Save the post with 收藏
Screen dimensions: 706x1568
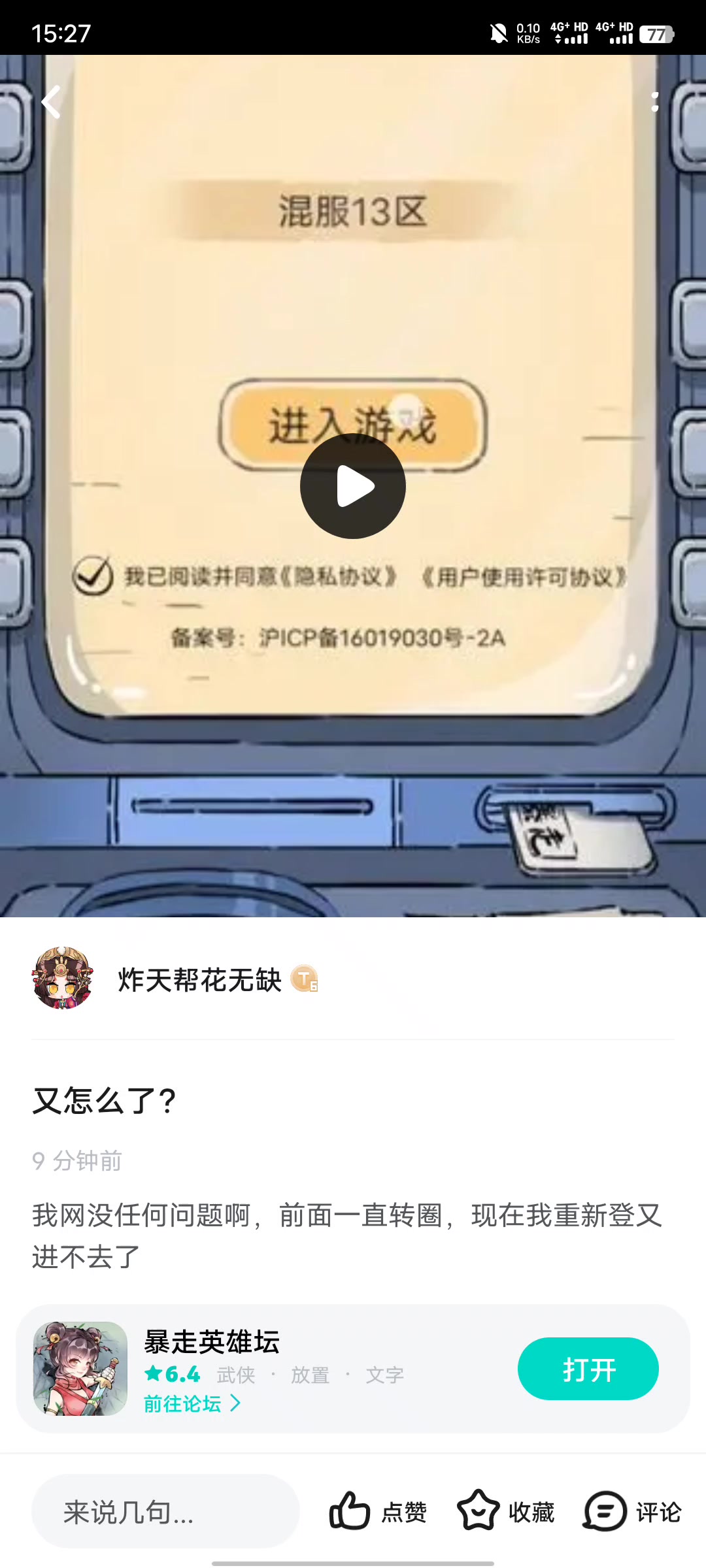tap(505, 1511)
